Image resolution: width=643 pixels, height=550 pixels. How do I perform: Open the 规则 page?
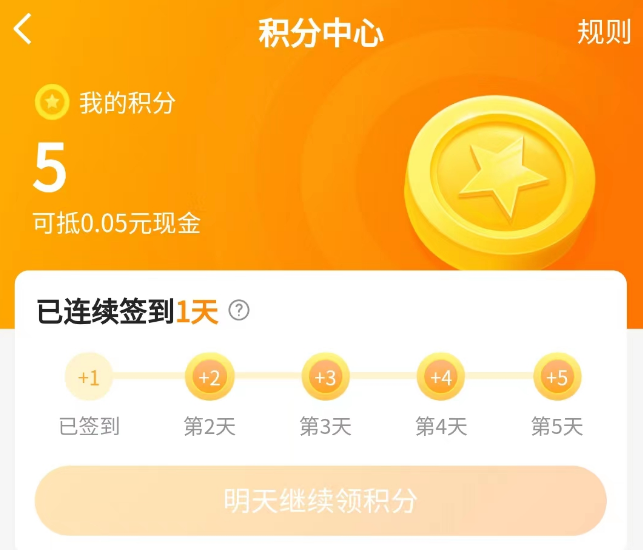point(604,32)
